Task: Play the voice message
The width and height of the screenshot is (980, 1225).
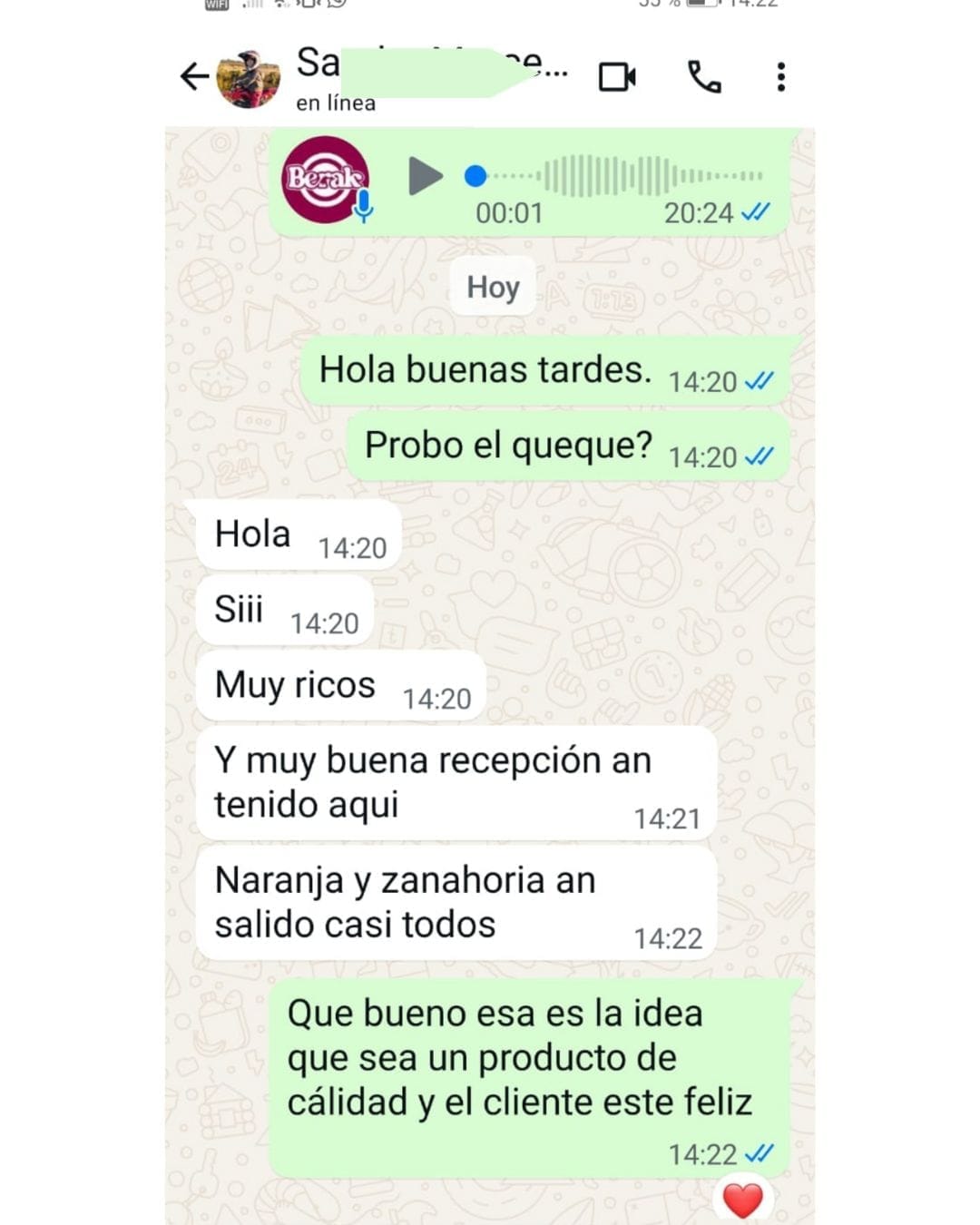Action: (x=425, y=176)
